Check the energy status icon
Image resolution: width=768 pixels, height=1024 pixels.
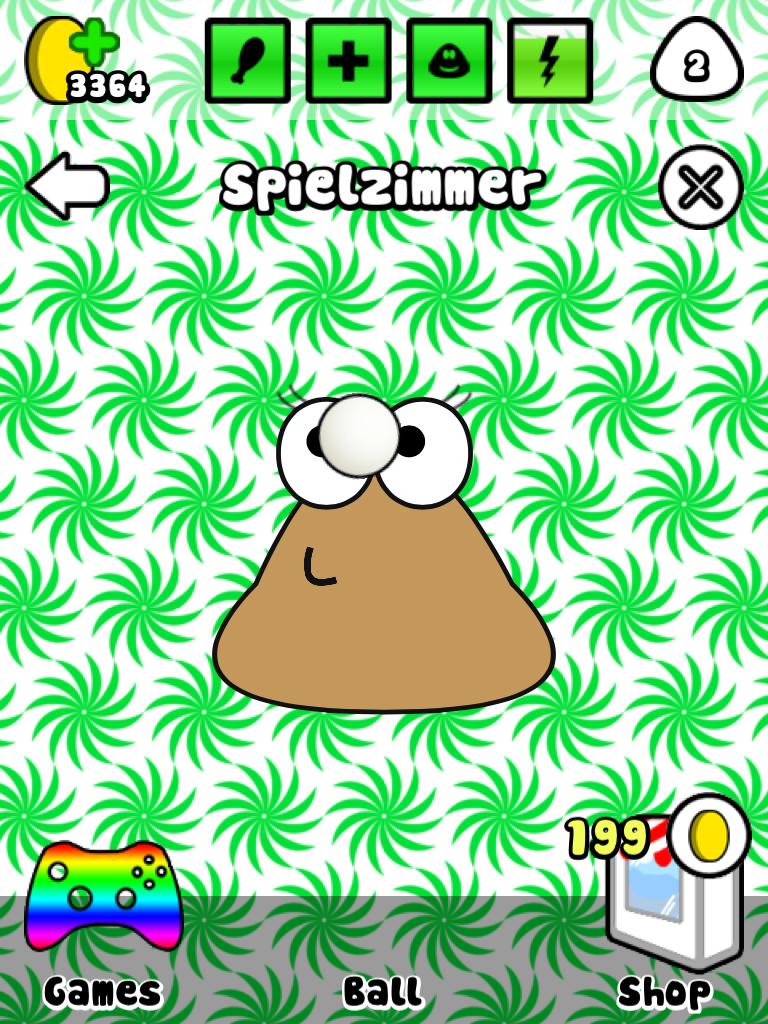pos(549,60)
